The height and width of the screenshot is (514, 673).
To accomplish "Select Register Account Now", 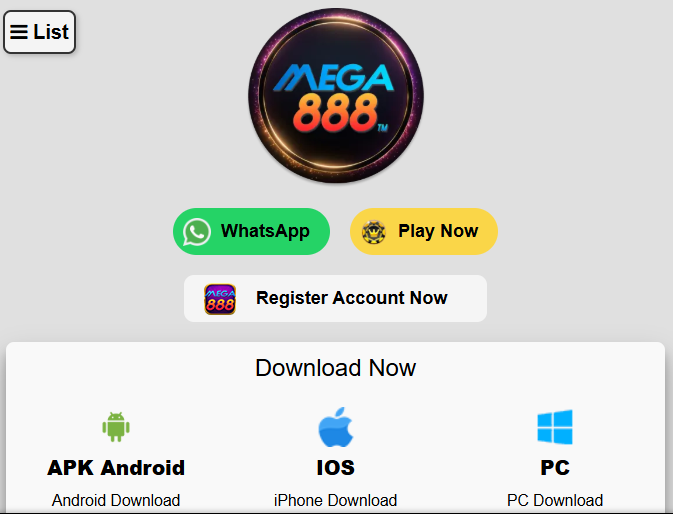I will point(335,298).
